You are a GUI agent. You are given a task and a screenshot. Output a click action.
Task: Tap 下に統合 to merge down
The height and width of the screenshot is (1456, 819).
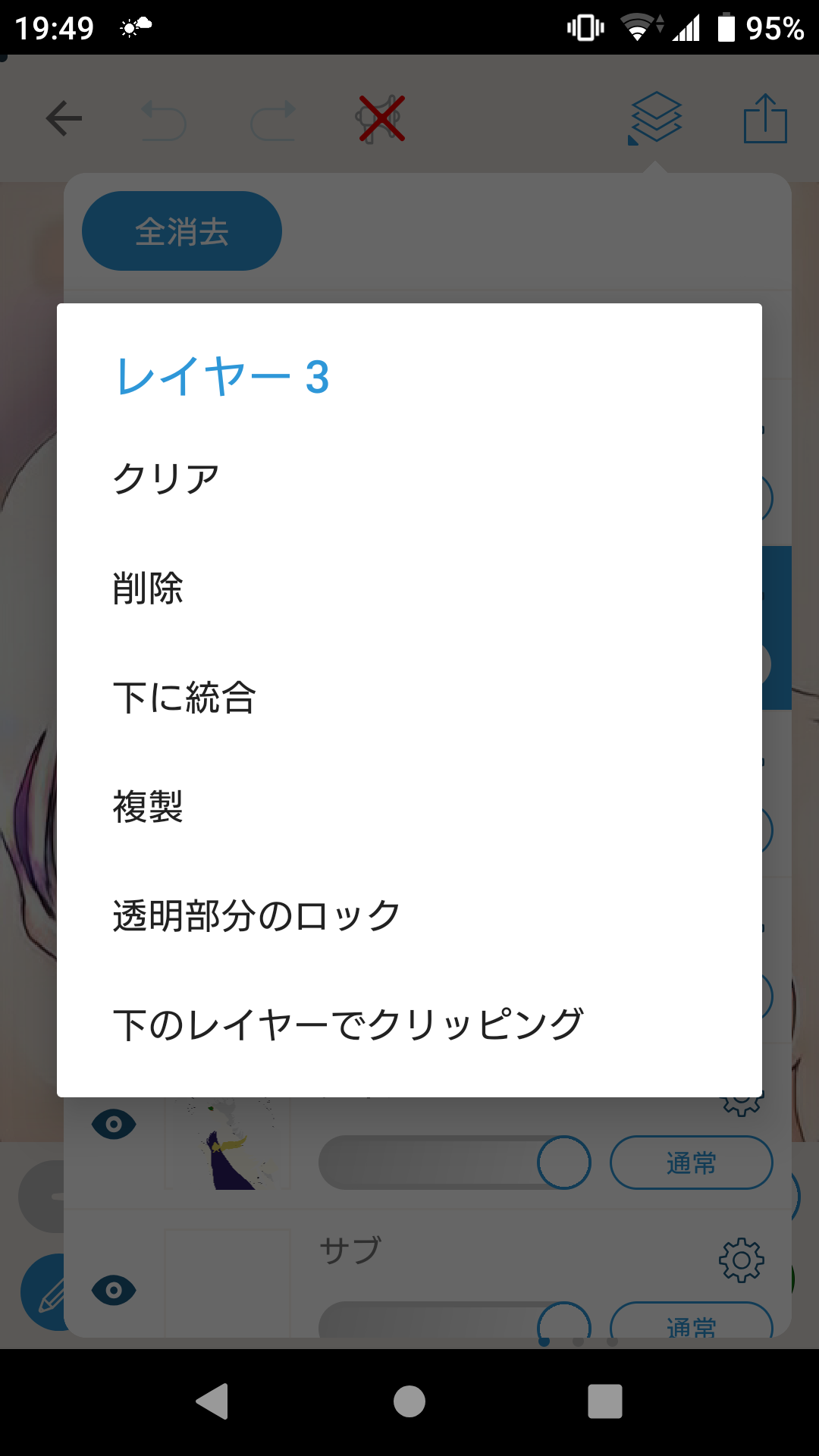click(x=185, y=698)
